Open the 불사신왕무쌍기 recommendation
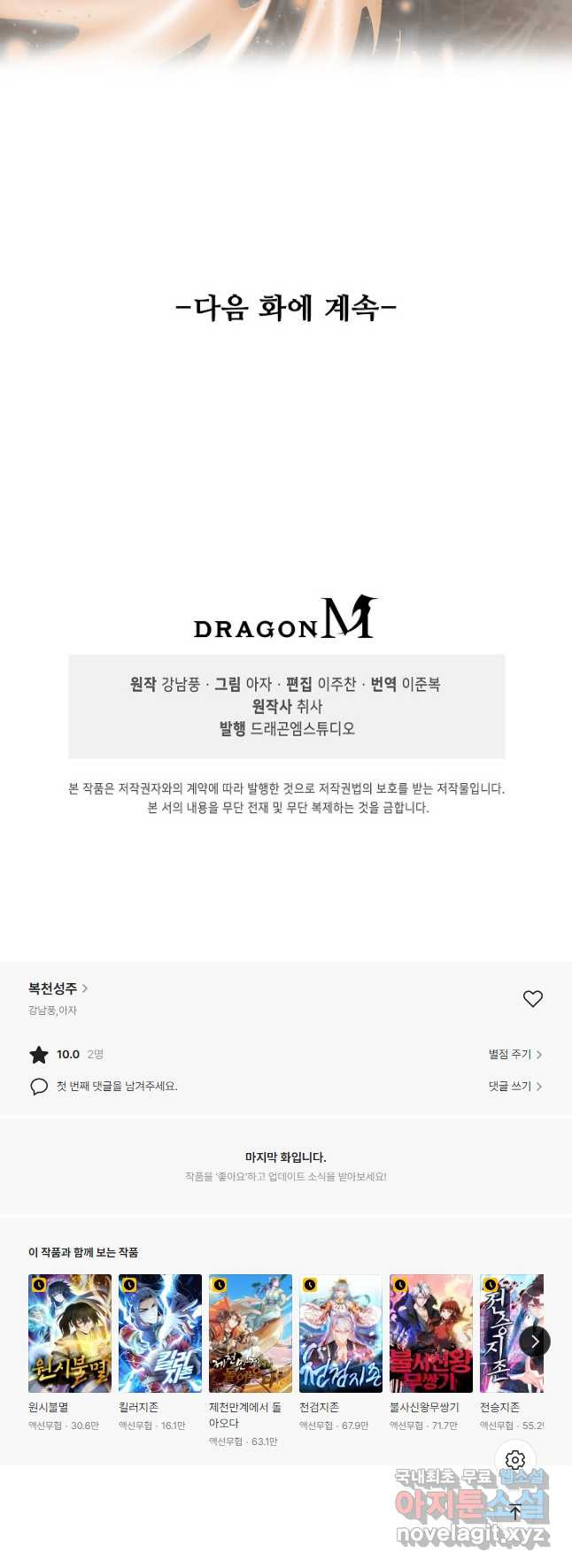 [x=431, y=1334]
